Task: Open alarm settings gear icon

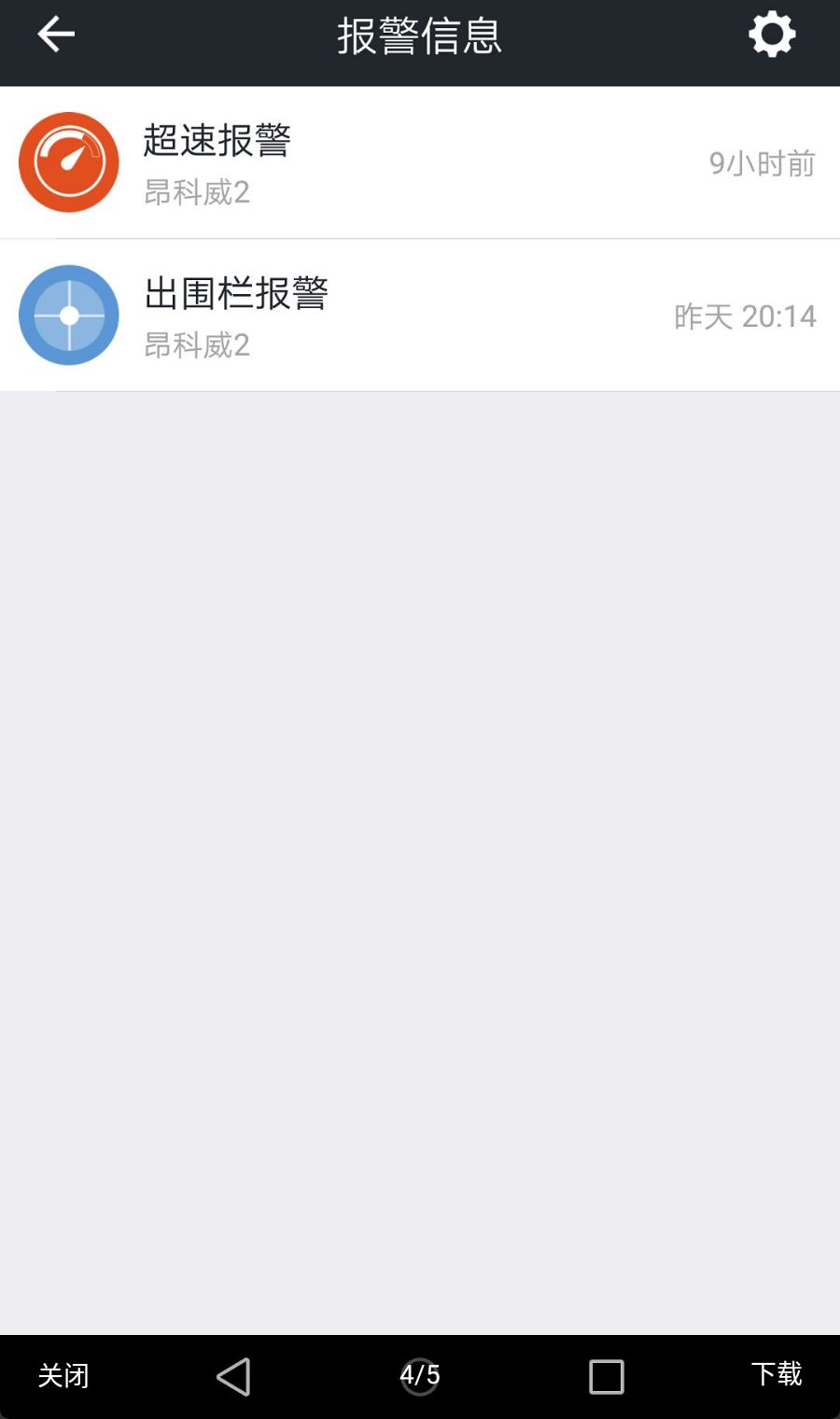Action: [x=772, y=35]
